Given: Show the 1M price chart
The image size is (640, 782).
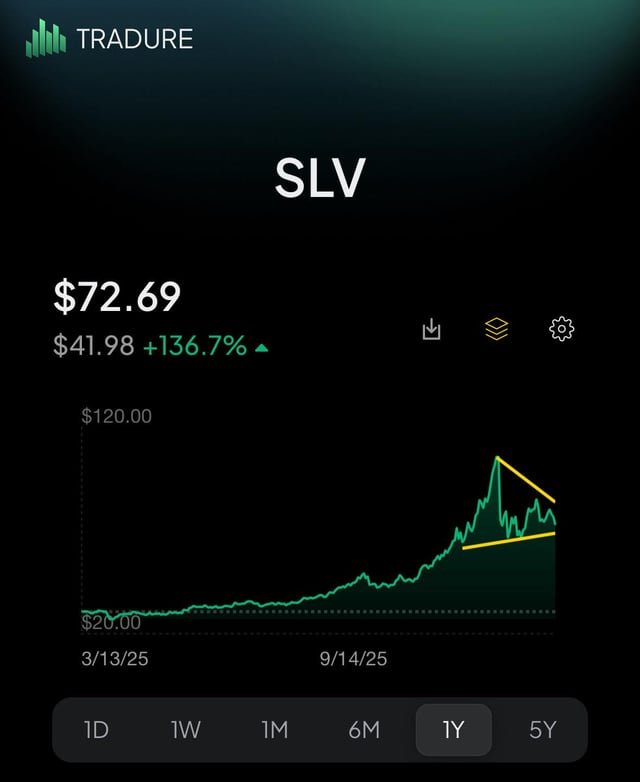Looking at the screenshot, I should coord(274,730).
